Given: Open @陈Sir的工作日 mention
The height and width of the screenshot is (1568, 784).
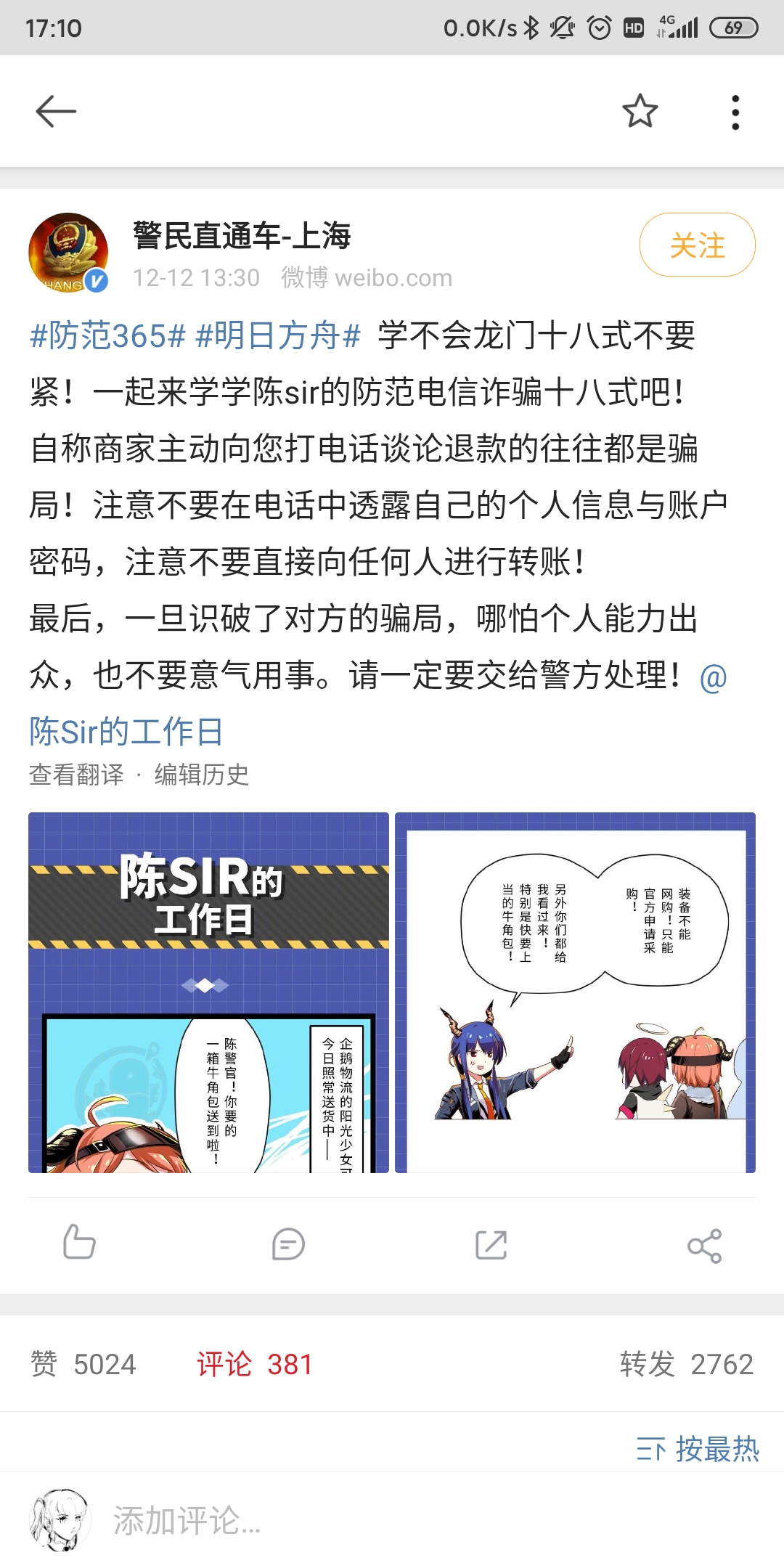Looking at the screenshot, I should pos(126,731).
